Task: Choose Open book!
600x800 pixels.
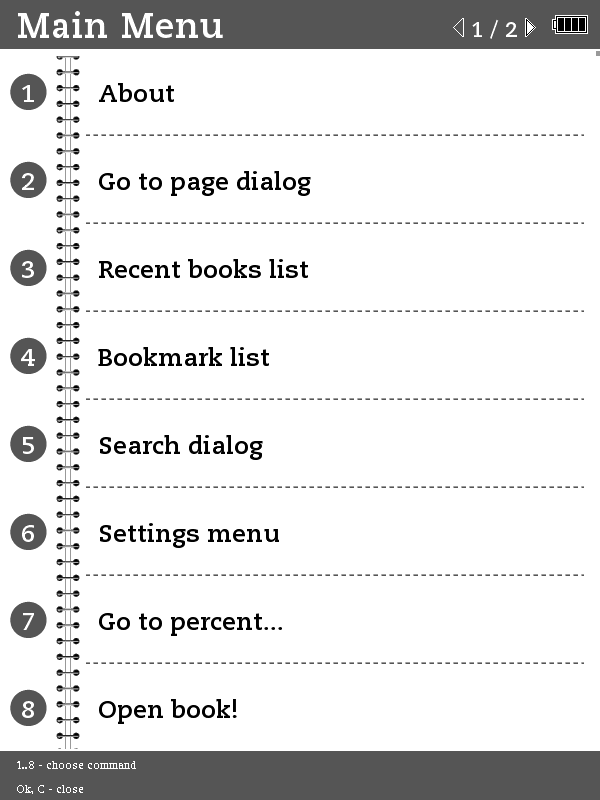Action: (x=168, y=710)
